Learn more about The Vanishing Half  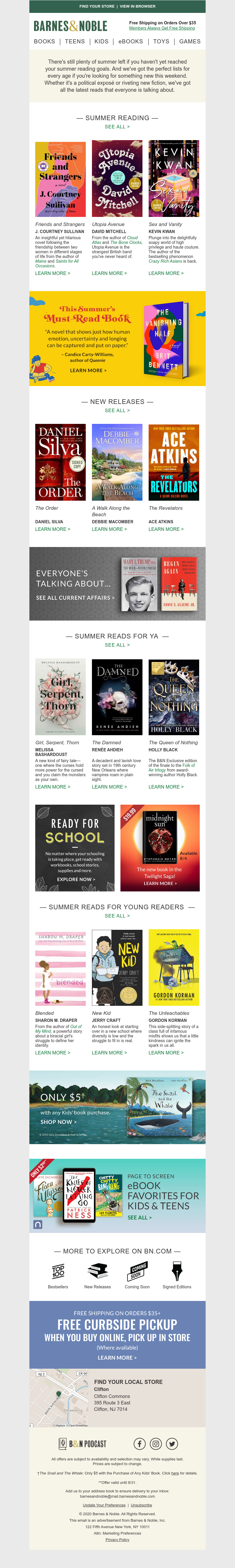pyautogui.click(x=88, y=370)
